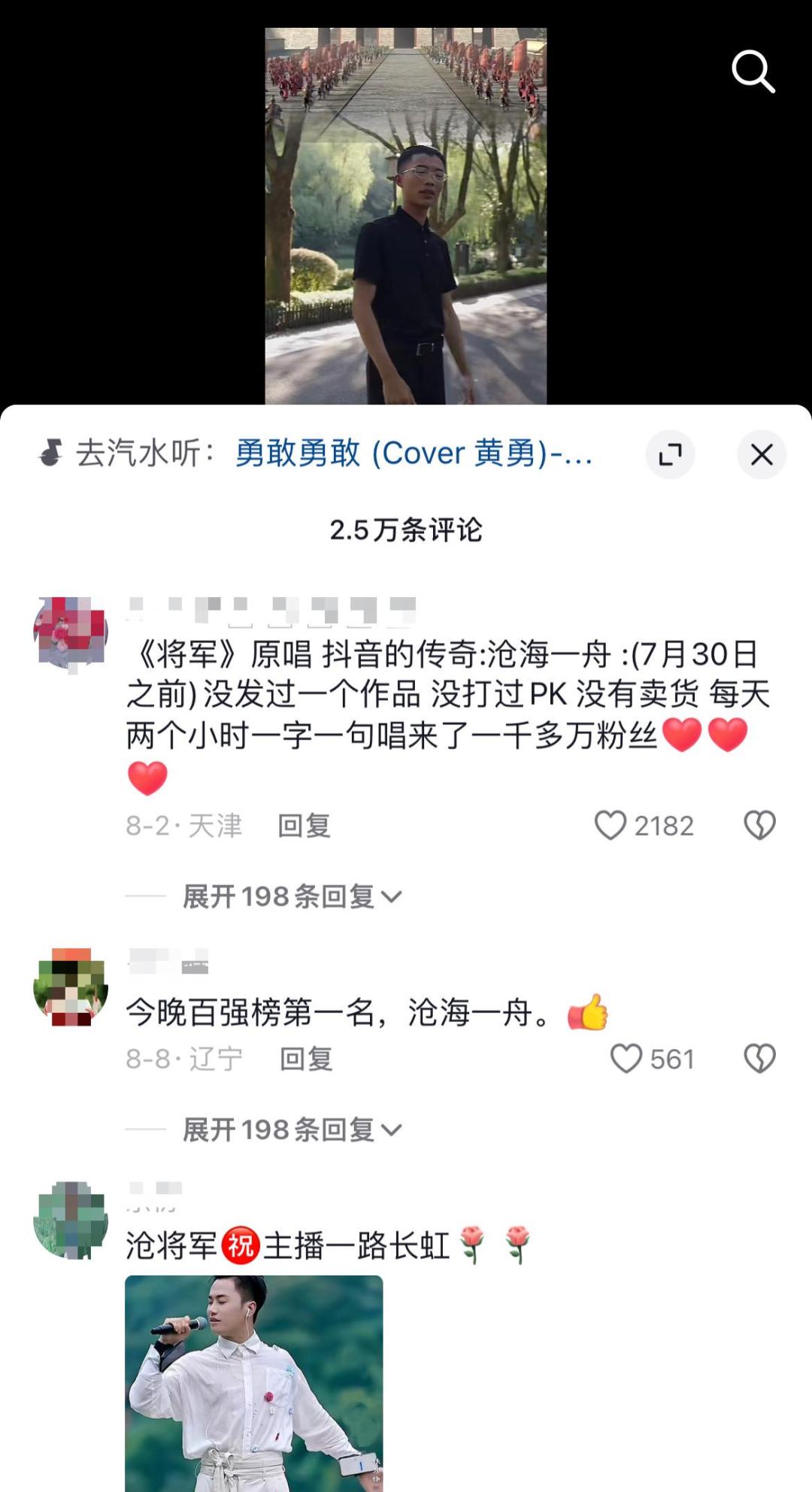Image resolution: width=812 pixels, height=1492 pixels.
Task: Reply to the 8-2 天津 comment
Action: [x=304, y=826]
